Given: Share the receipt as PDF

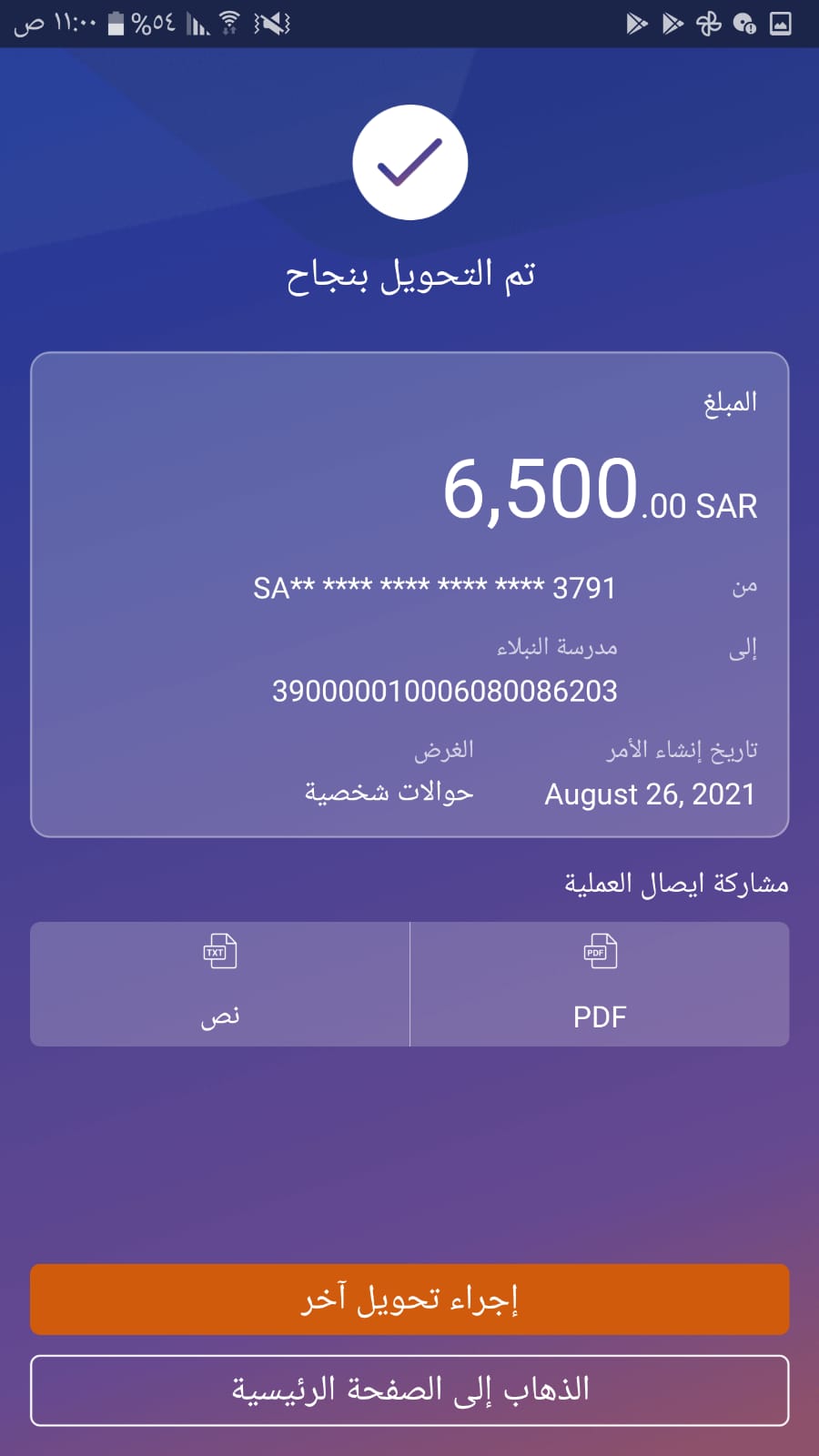Looking at the screenshot, I should pyautogui.click(x=600, y=984).
